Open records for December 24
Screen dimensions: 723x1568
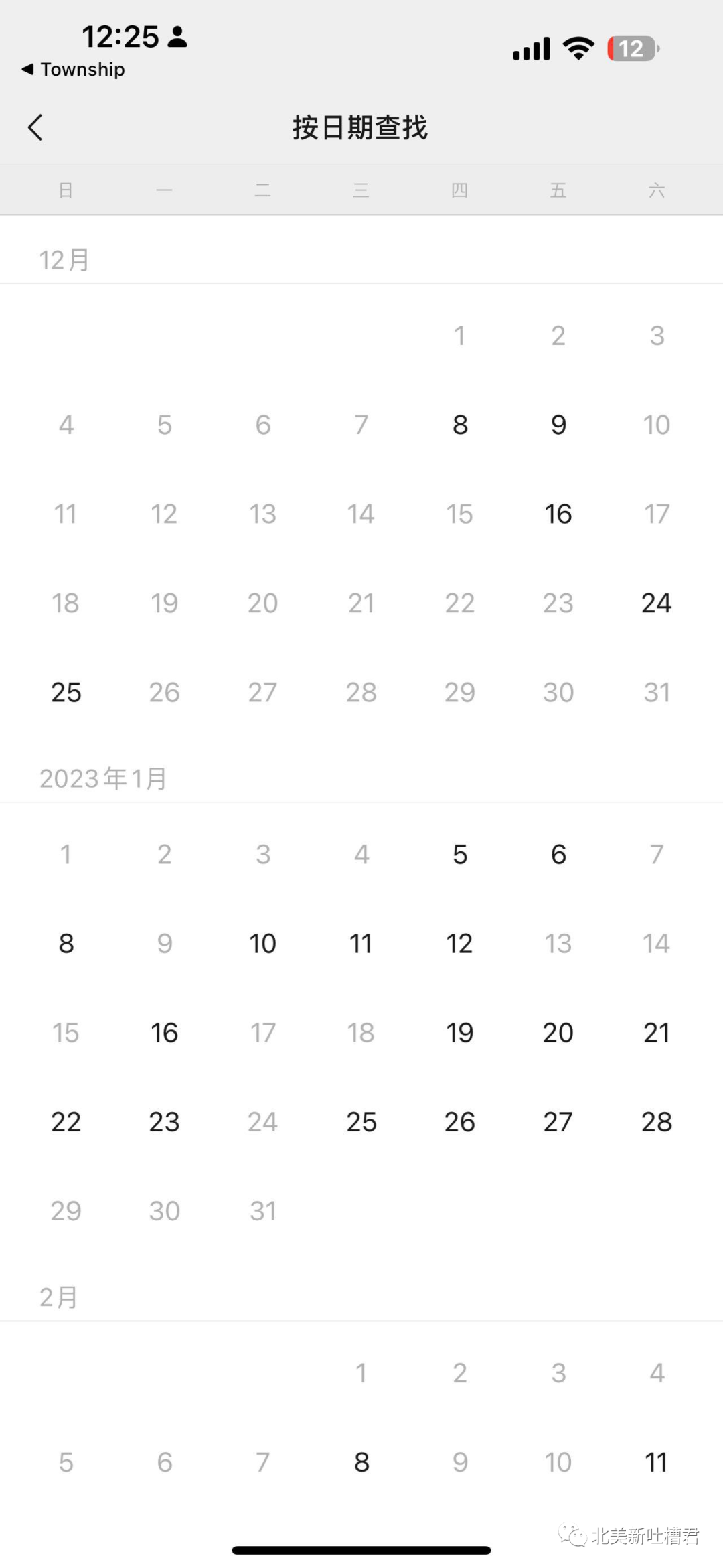tap(656, 603)
